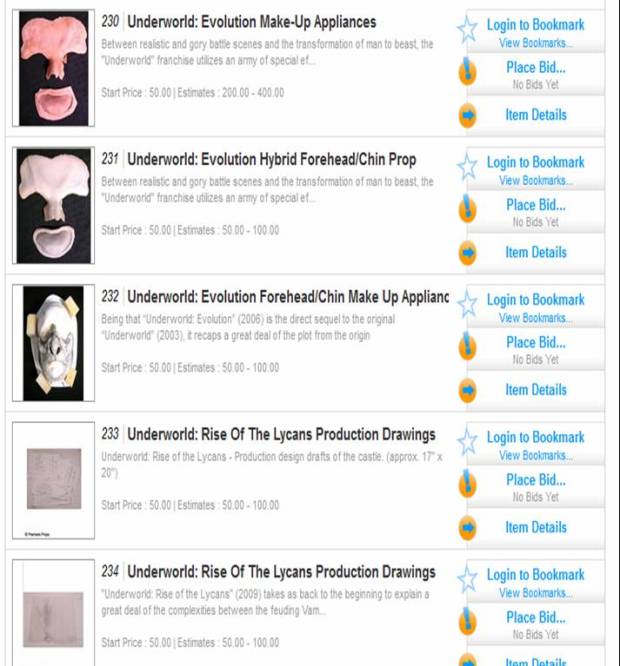Place a bid on lot 231
Viewport: 620px width, 666px height.
(535, 205)
